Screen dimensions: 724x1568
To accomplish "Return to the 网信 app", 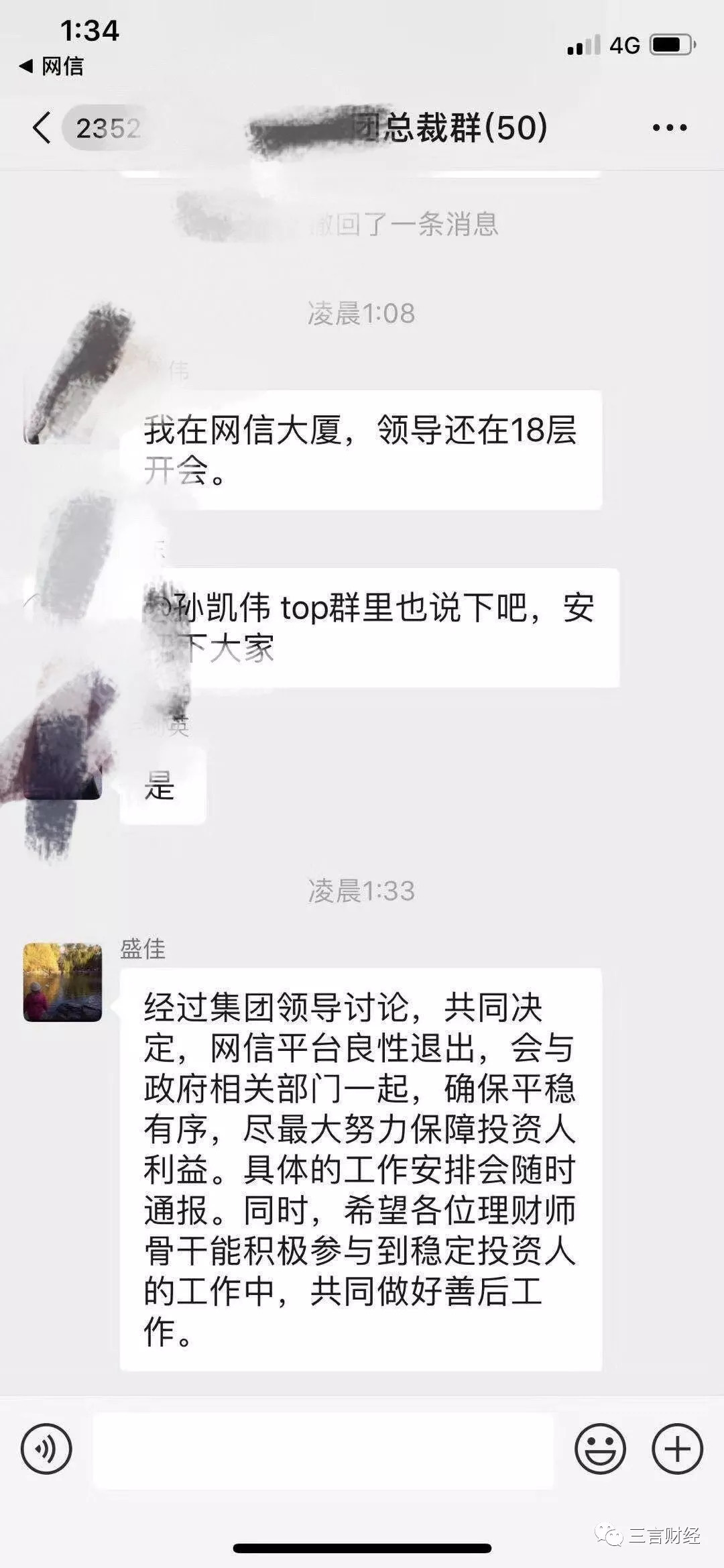I will click(x=52, y=66).
